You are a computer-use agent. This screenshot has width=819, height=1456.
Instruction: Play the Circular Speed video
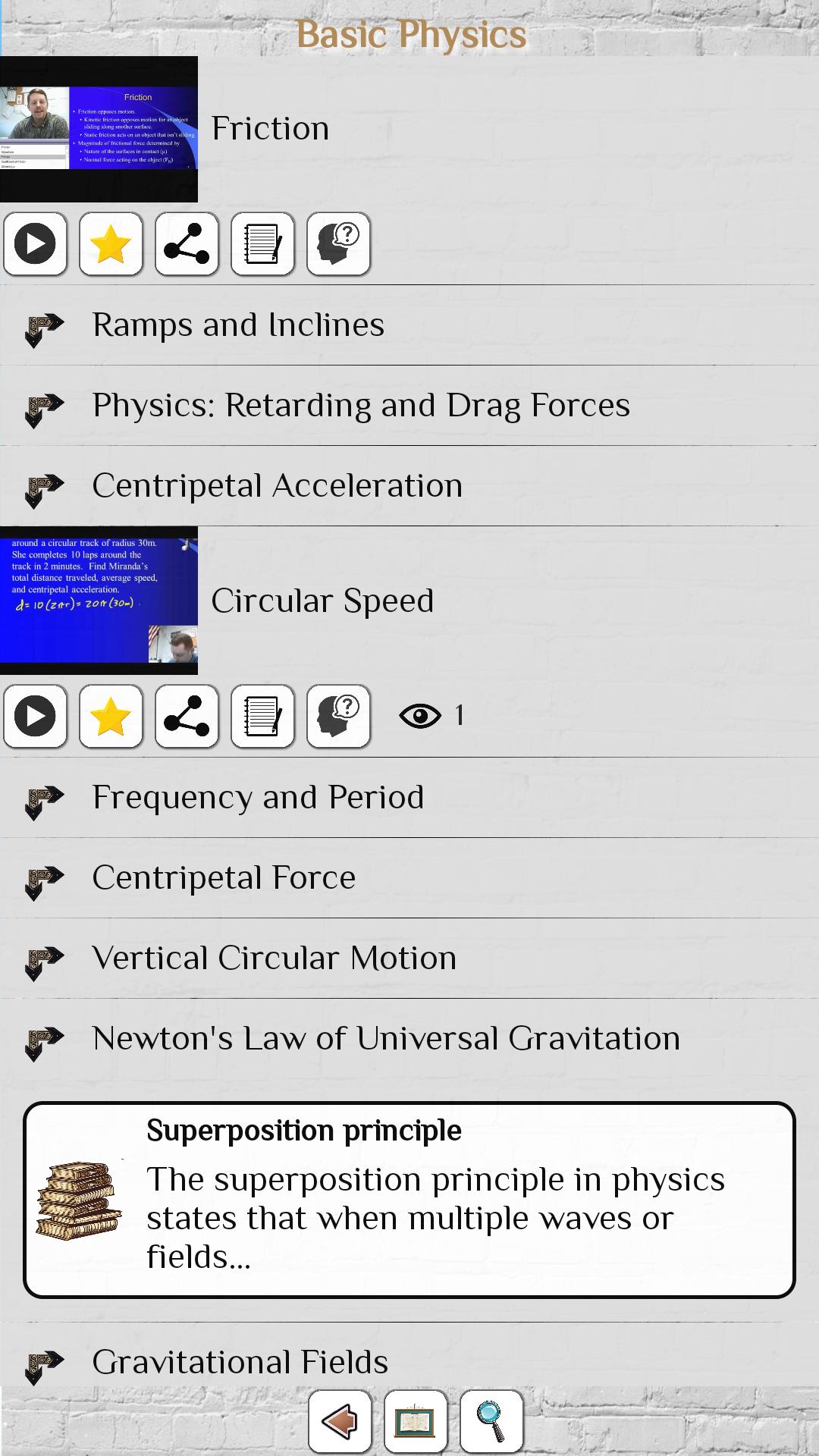[36, 716]
